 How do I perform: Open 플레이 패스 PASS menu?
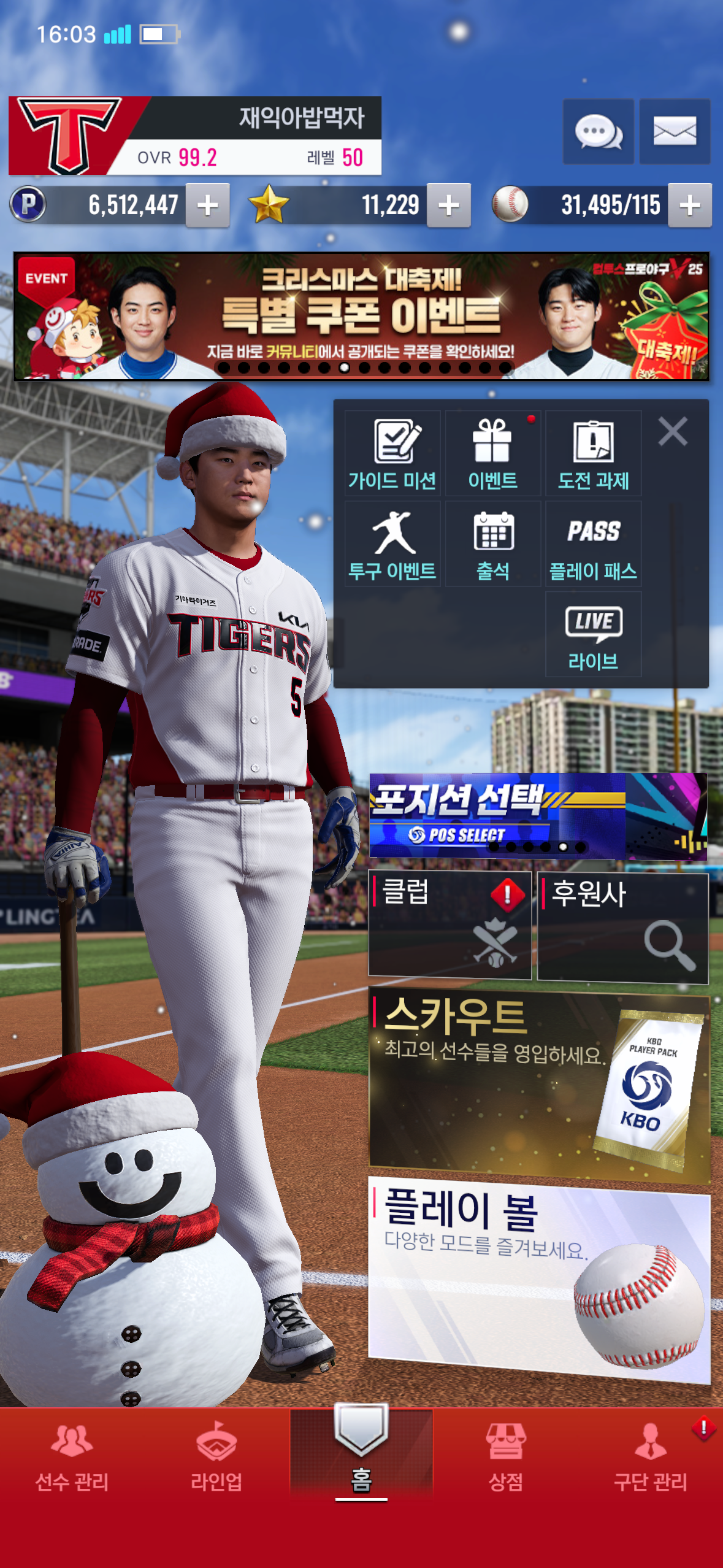coord(593,544)
